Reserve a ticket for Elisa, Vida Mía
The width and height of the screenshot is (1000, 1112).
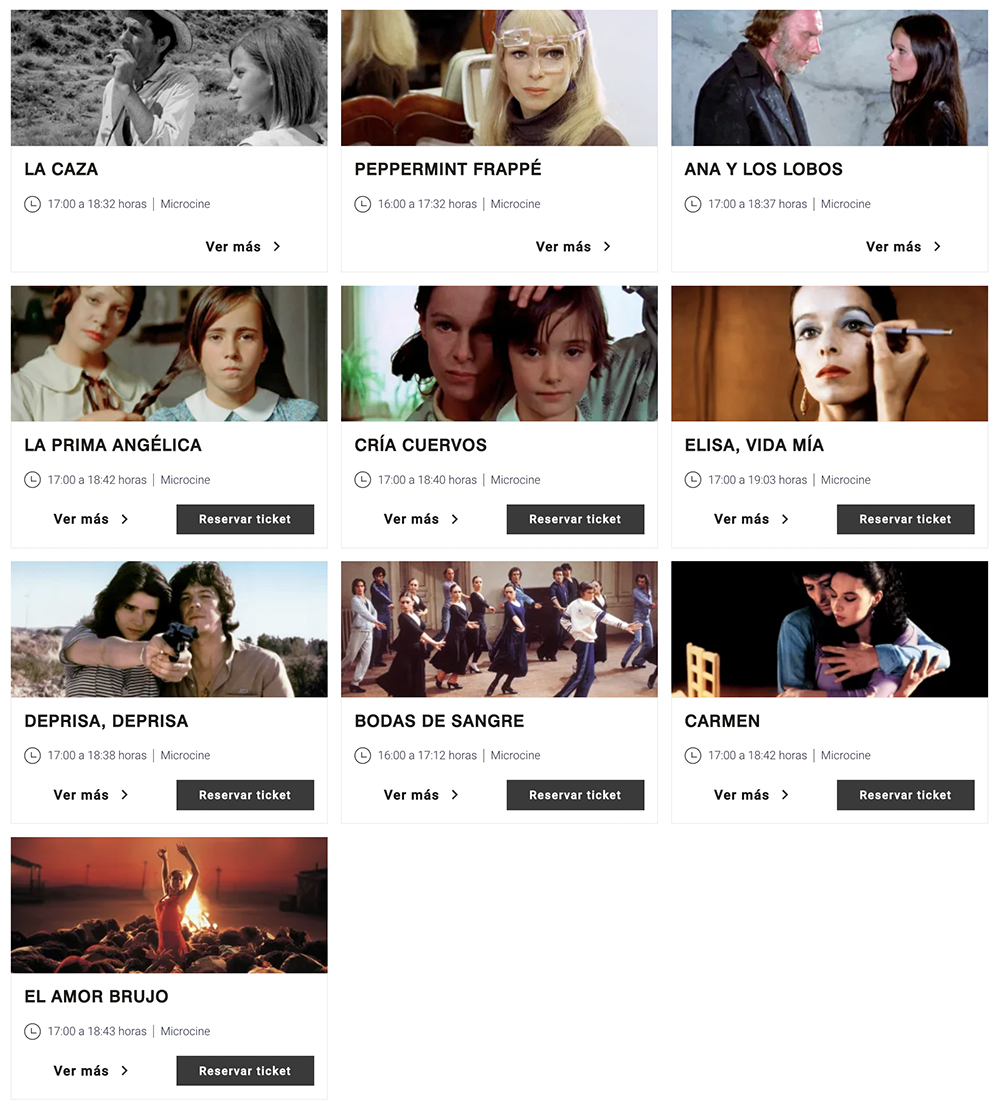point(905,519)
